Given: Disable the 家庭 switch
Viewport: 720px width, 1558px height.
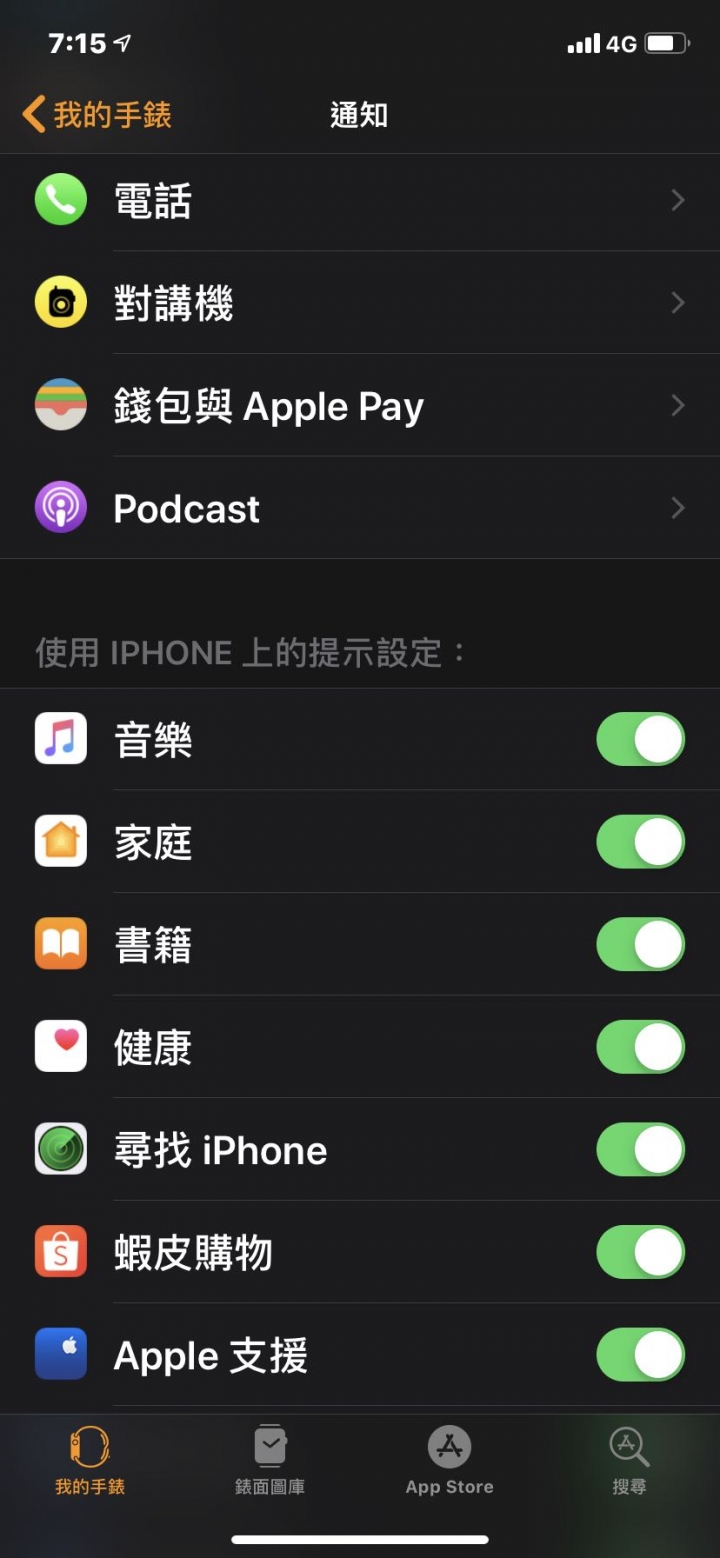Looking at the screenshot, I should (640, 842).
